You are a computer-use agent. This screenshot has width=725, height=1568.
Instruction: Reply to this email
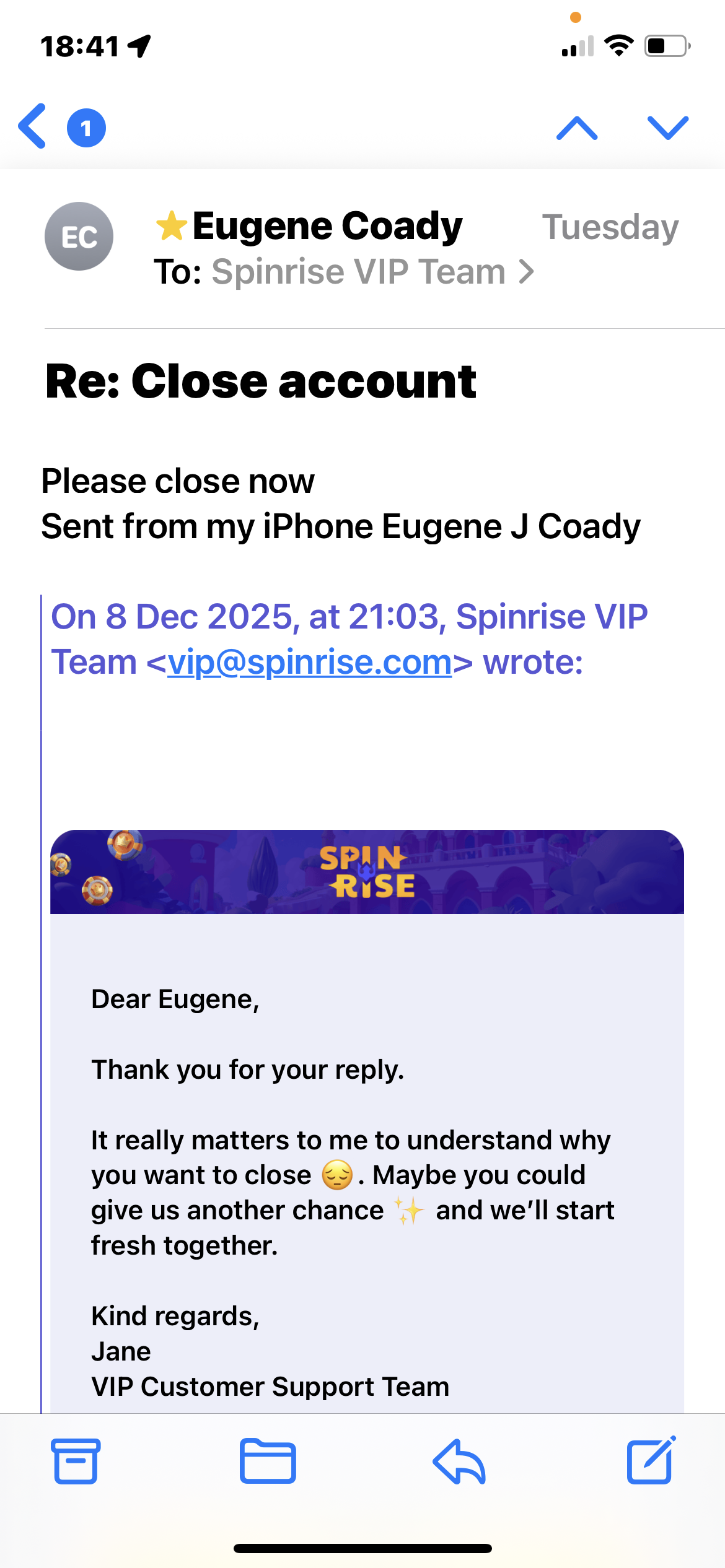459,1461
